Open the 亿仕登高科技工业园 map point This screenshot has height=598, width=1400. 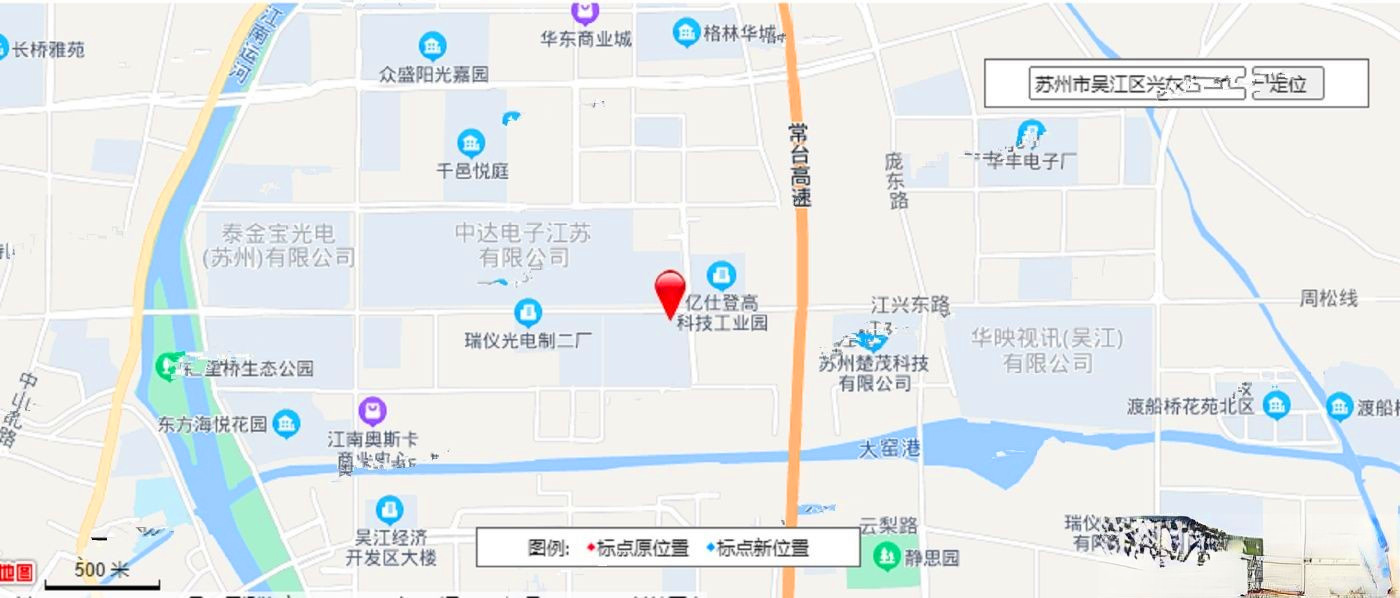point(722,274)
